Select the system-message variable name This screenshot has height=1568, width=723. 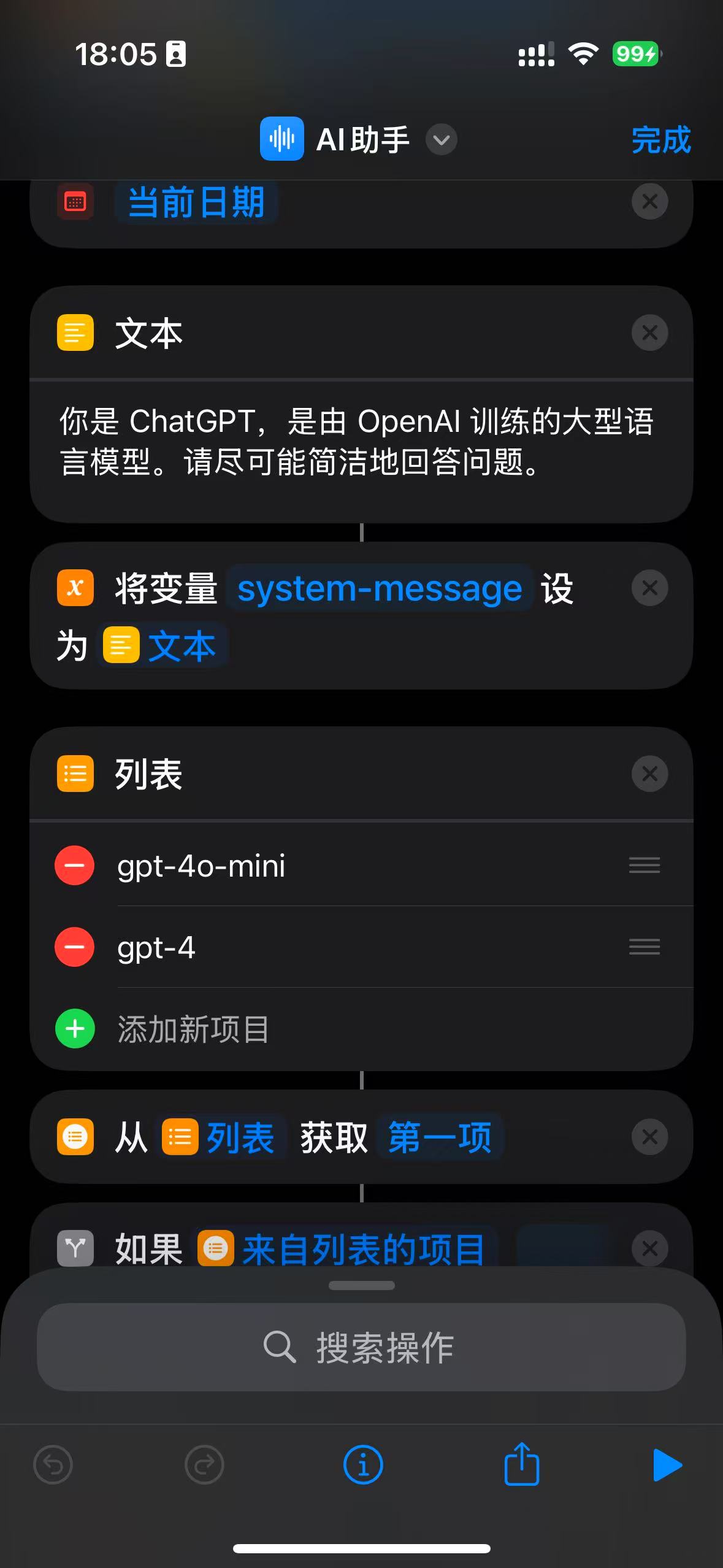point(380,589)
